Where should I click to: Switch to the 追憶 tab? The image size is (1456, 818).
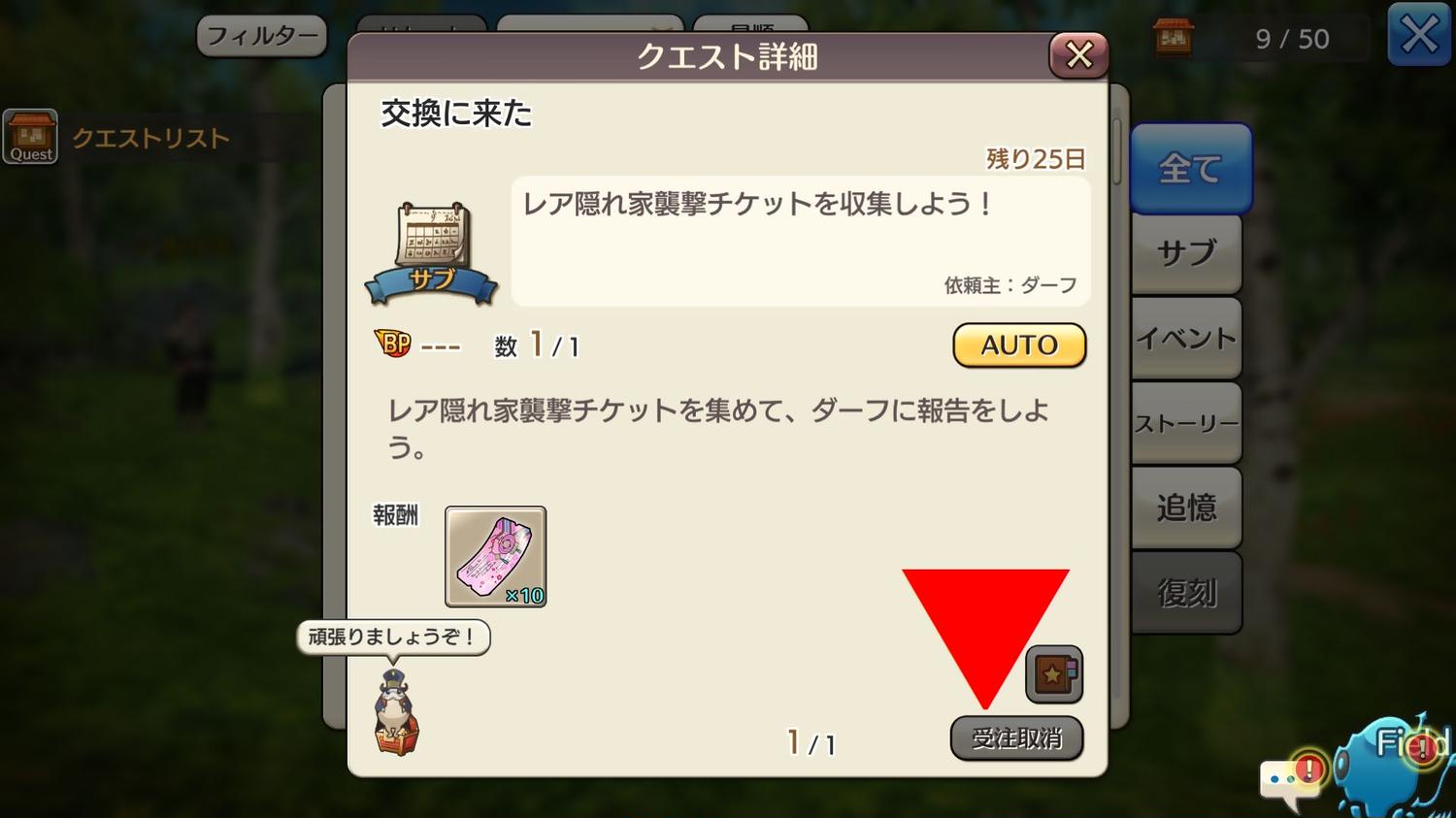(1186, 507)
